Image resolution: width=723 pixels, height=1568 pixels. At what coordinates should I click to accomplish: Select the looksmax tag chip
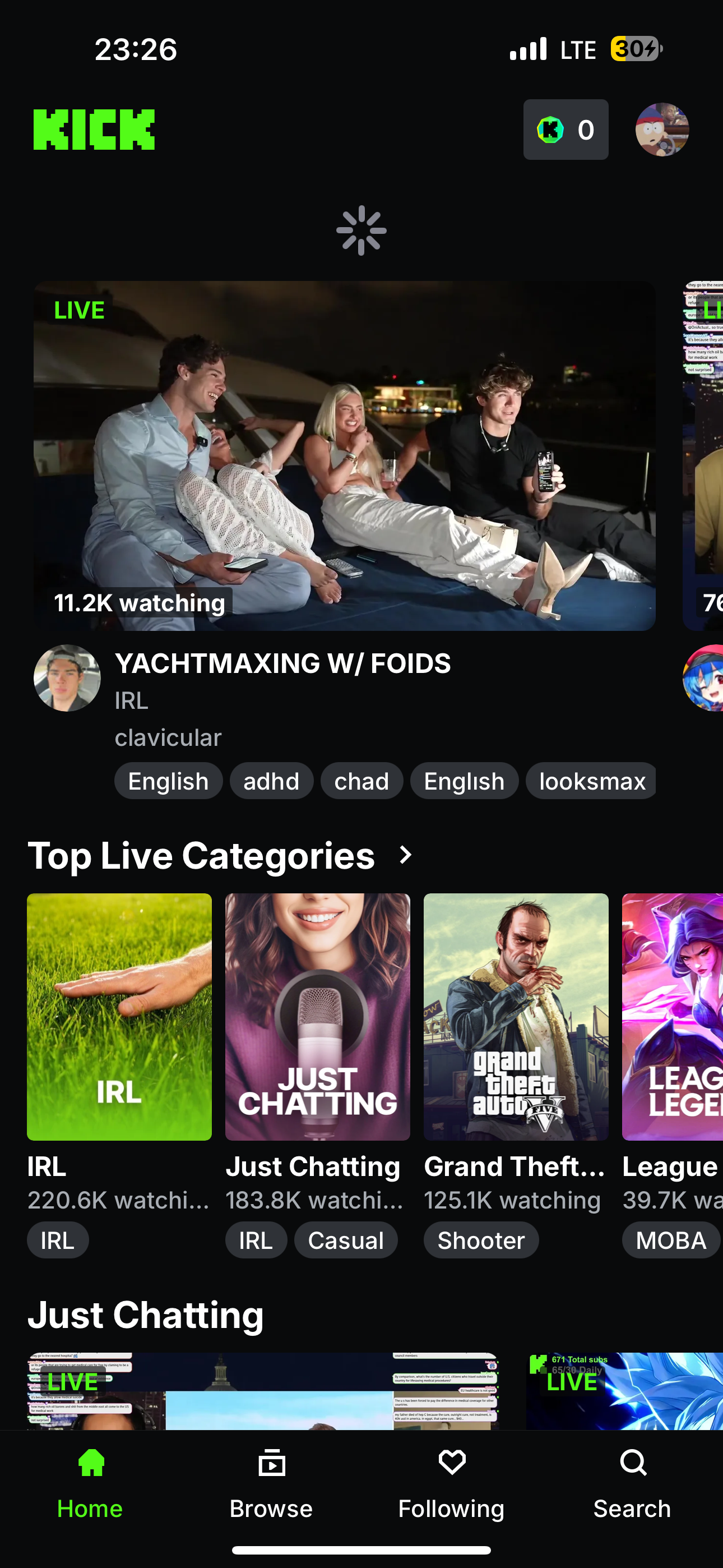pos(591,781)
